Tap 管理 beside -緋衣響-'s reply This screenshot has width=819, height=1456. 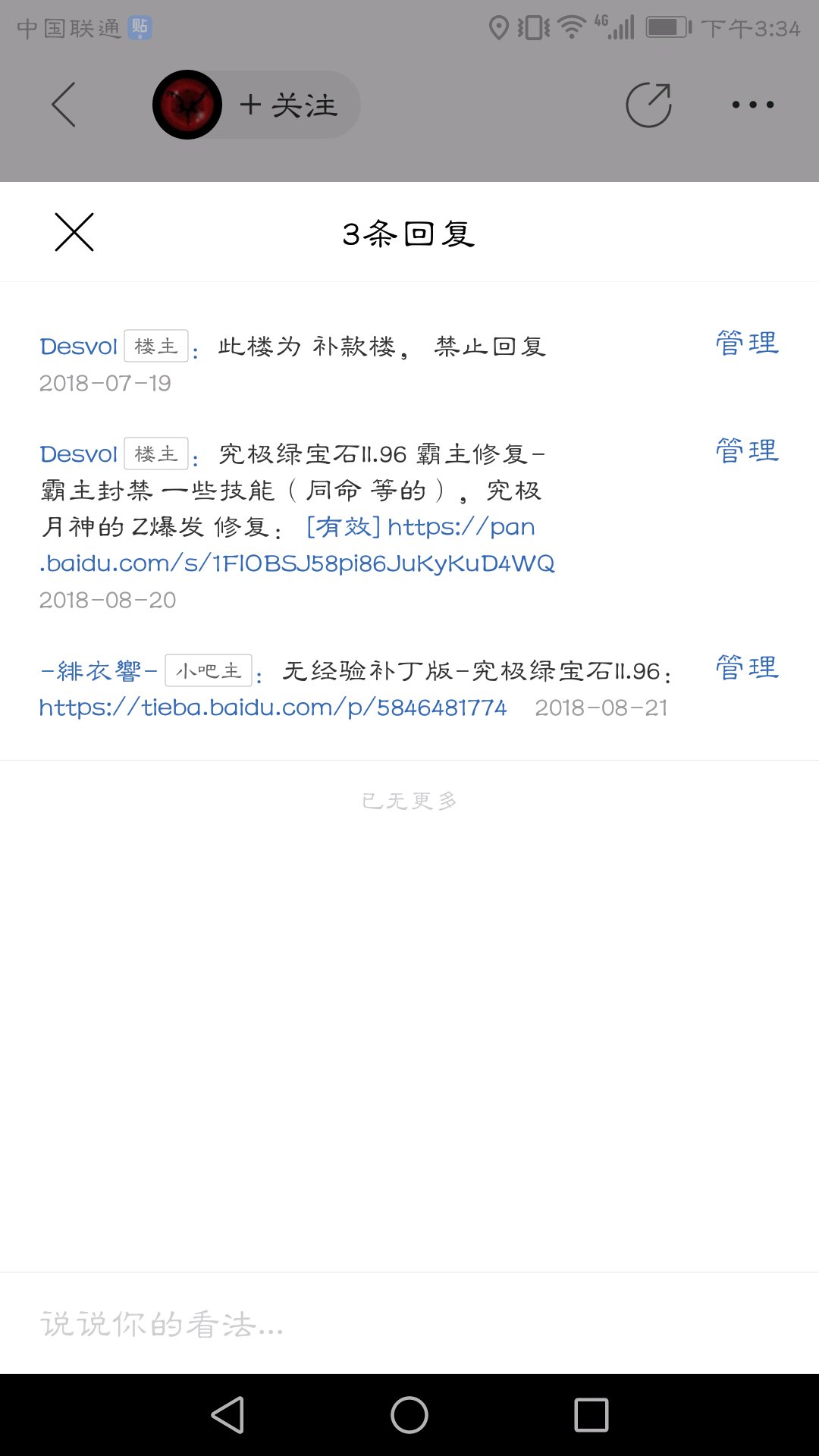click(747, 668)
